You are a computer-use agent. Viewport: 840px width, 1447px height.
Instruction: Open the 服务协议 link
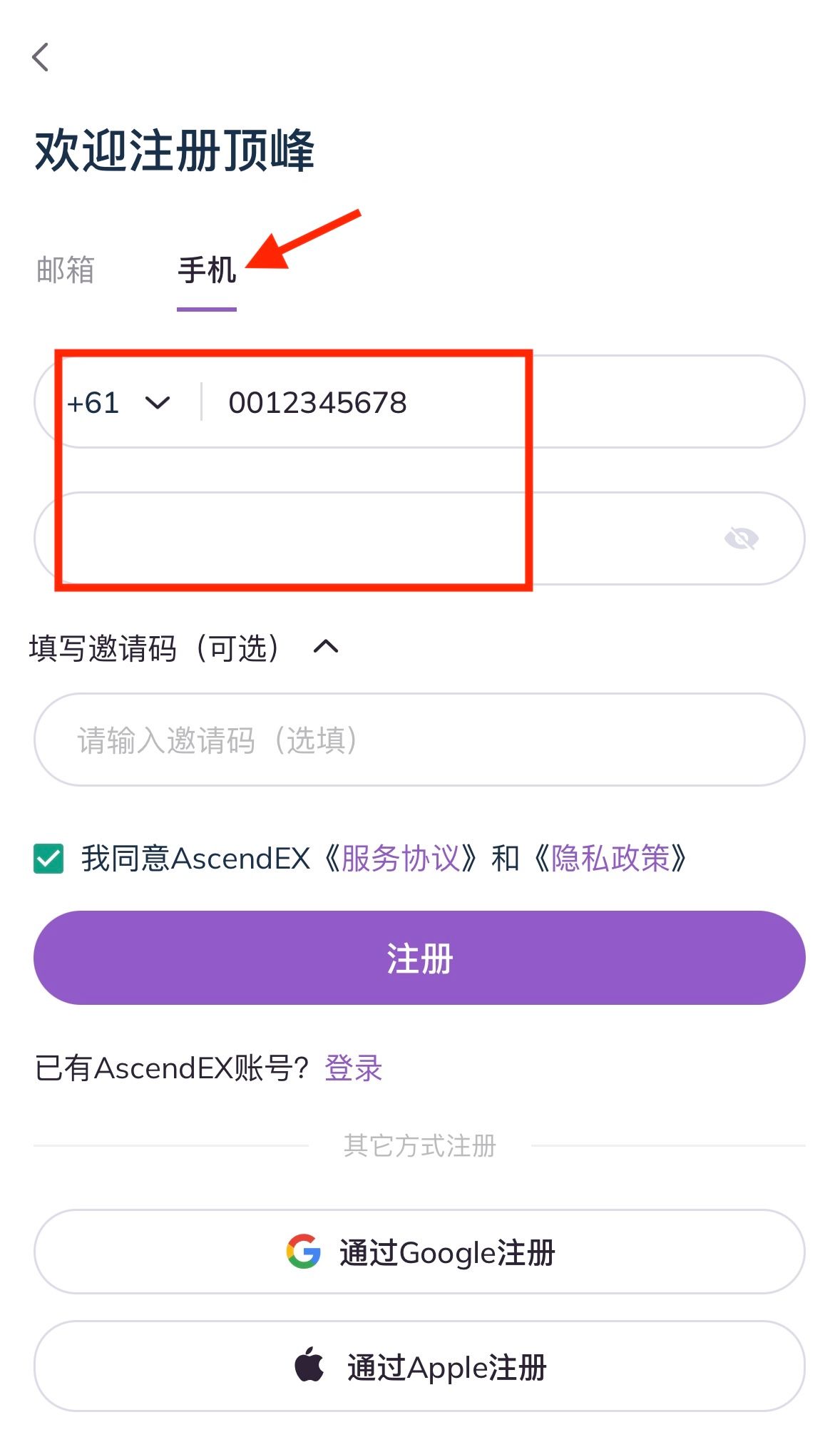(400, 859)
